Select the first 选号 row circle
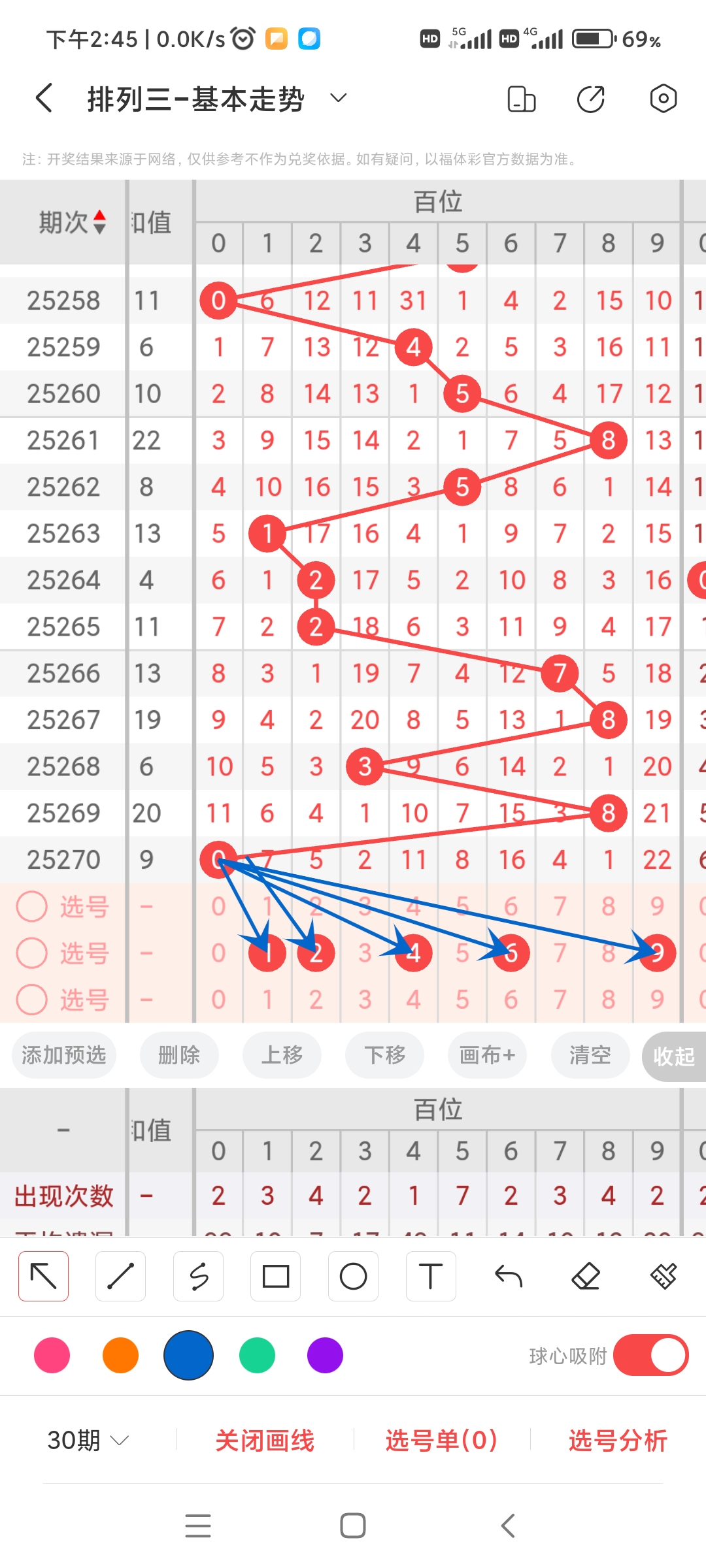The image size is (706, 1568). [x=31, y=906]
